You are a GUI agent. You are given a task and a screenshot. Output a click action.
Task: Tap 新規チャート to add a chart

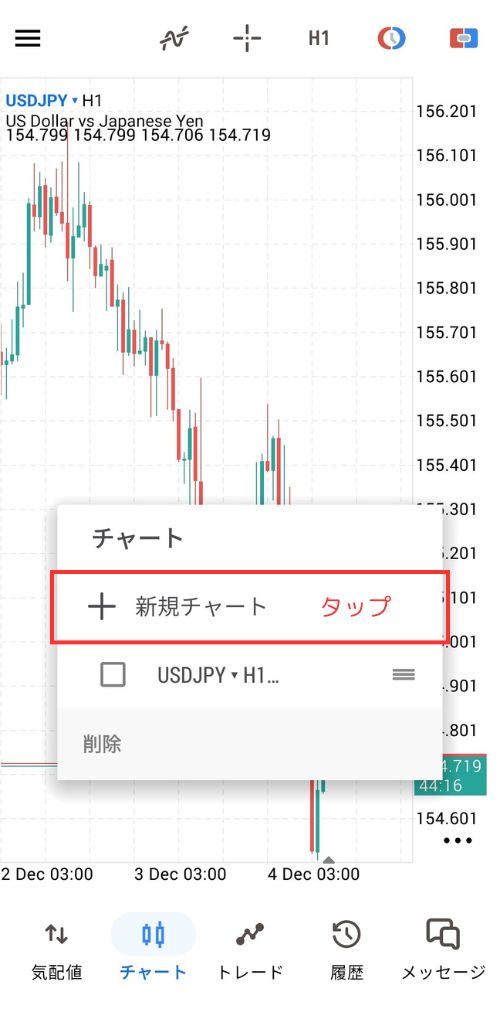click(x=249, y=606)
